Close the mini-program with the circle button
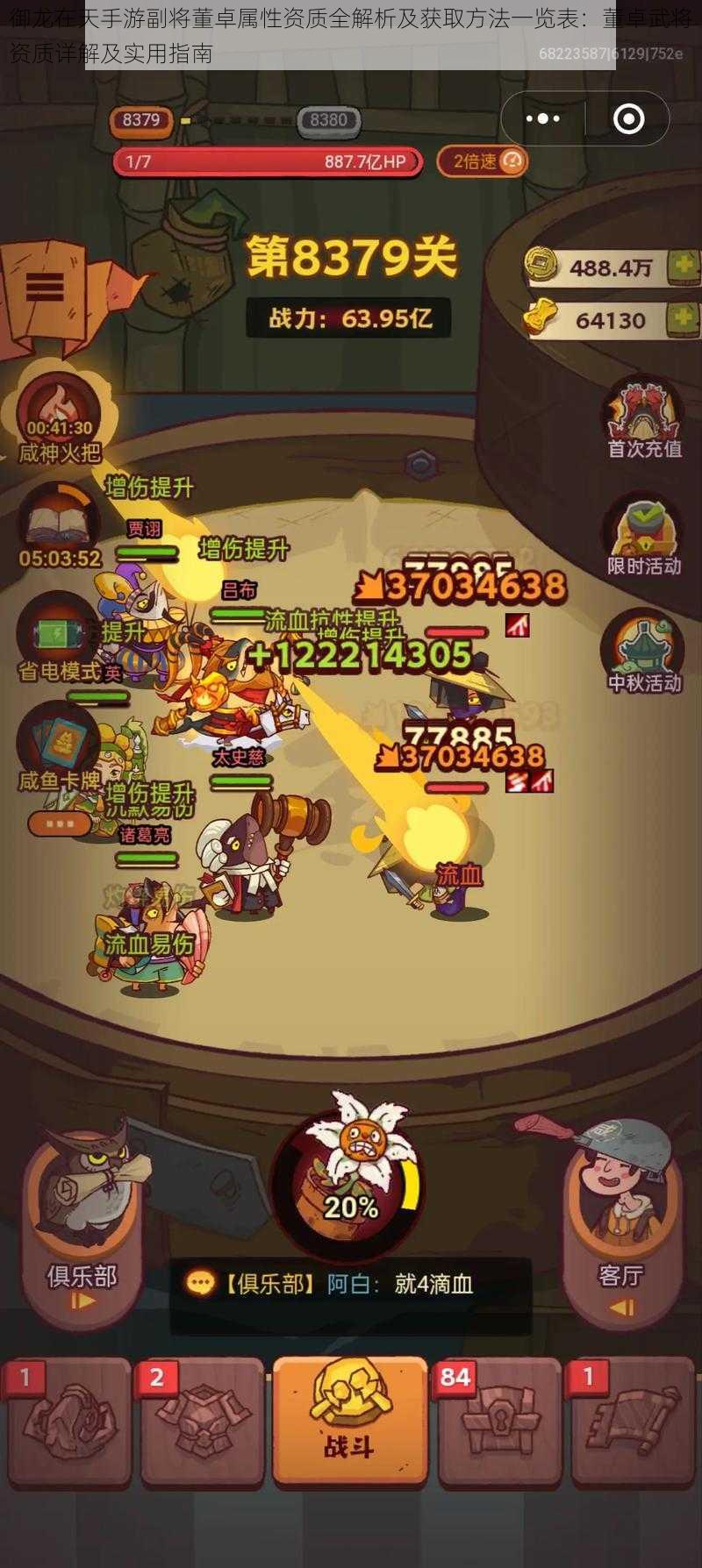Screen dimensions: 702x1568 pos(628,118)
